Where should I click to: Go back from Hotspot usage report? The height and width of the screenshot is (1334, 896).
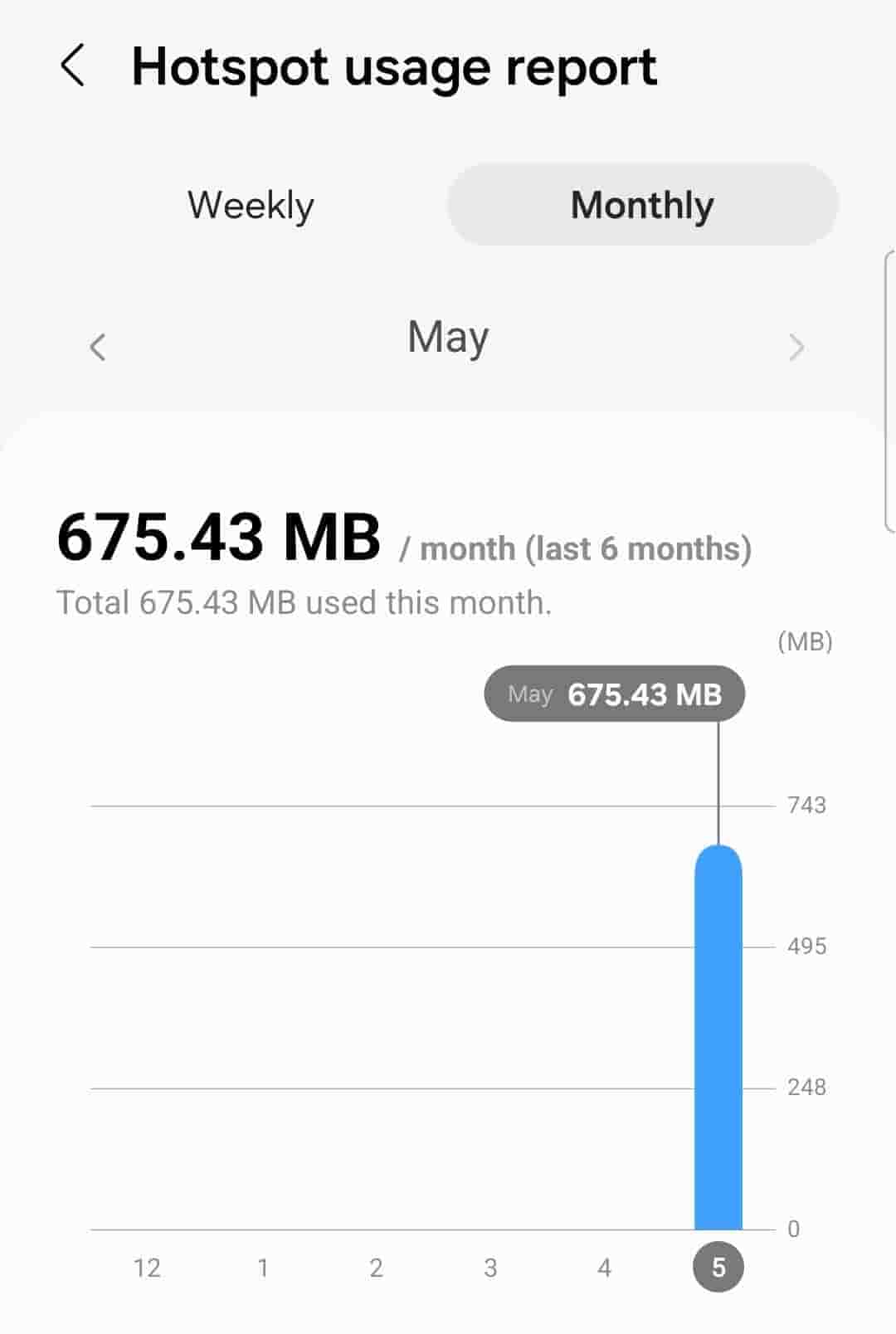(73, 66)
